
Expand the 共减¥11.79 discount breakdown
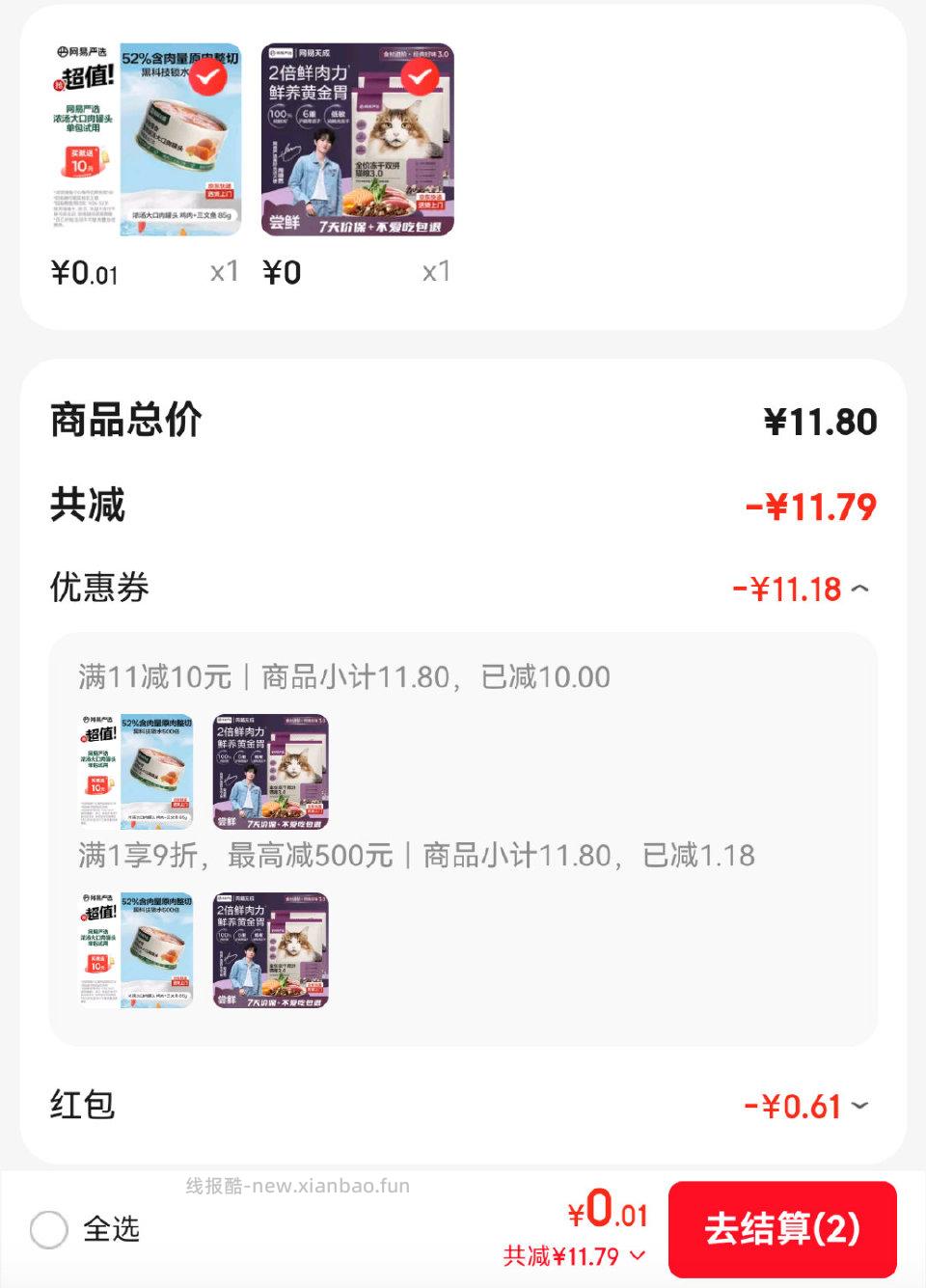[x=636, y=1256]
